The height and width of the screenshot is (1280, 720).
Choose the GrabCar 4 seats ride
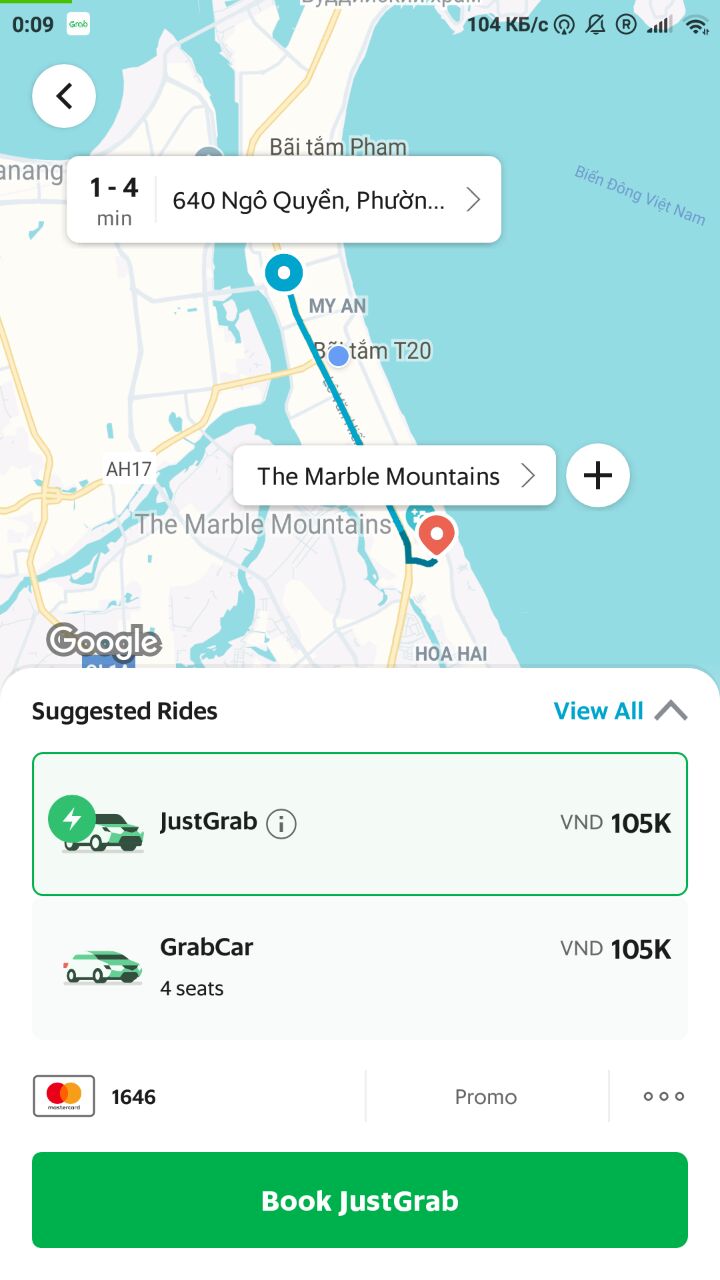coord(360,967)
